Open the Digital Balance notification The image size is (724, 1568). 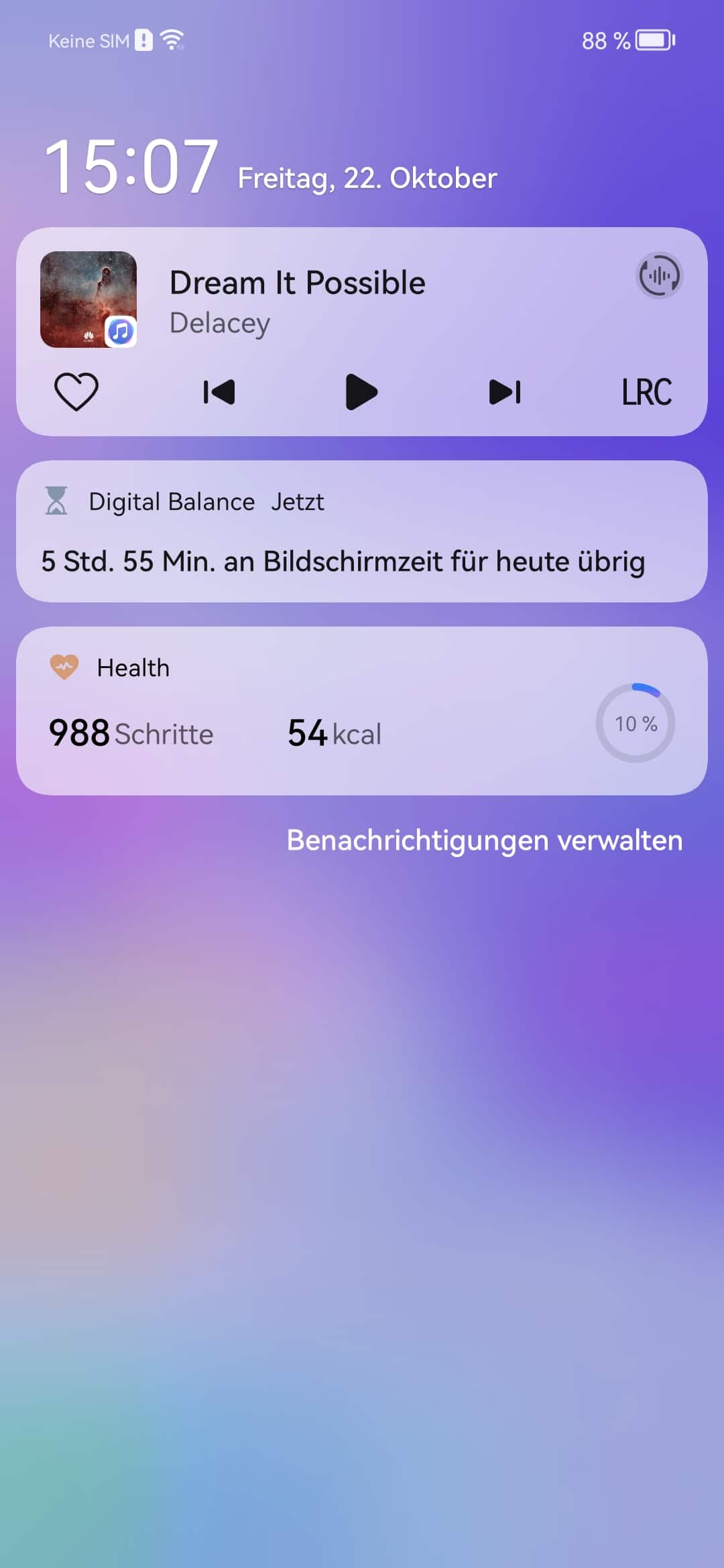362,531
